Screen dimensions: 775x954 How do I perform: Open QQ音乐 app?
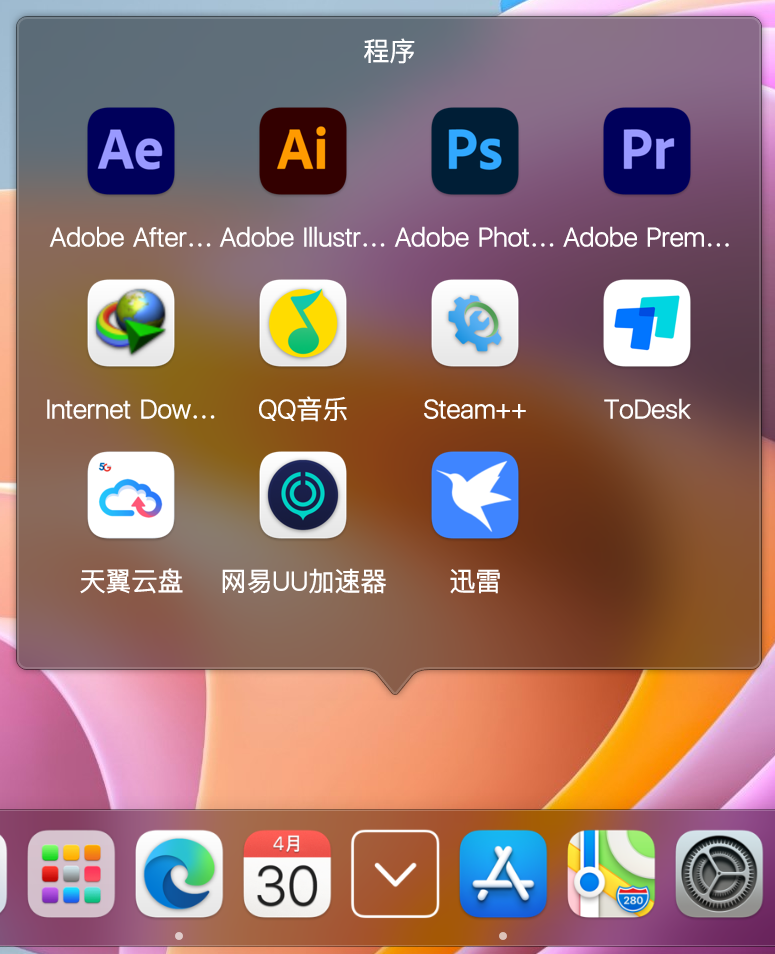tap(303, 323)
